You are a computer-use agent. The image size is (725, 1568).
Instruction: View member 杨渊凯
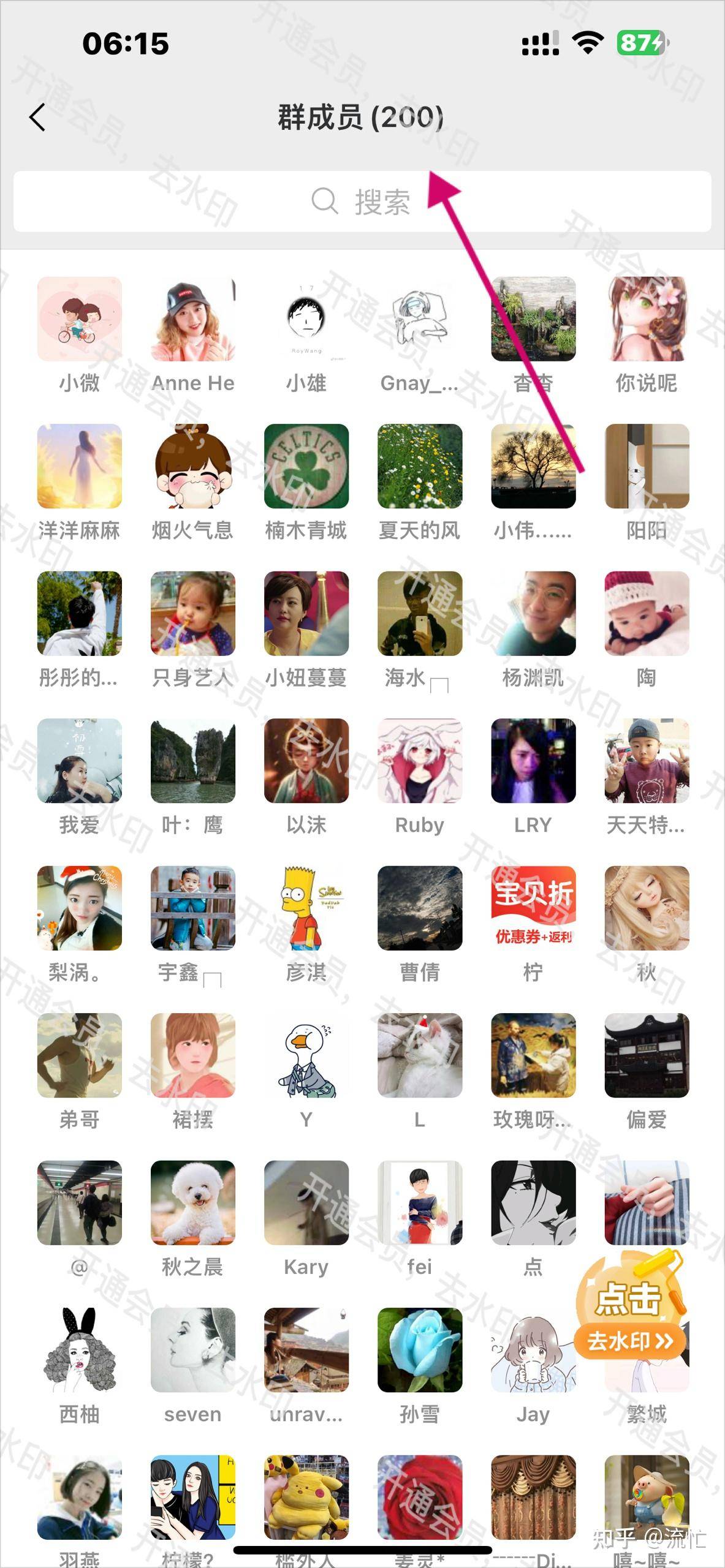tap(533, 613)
